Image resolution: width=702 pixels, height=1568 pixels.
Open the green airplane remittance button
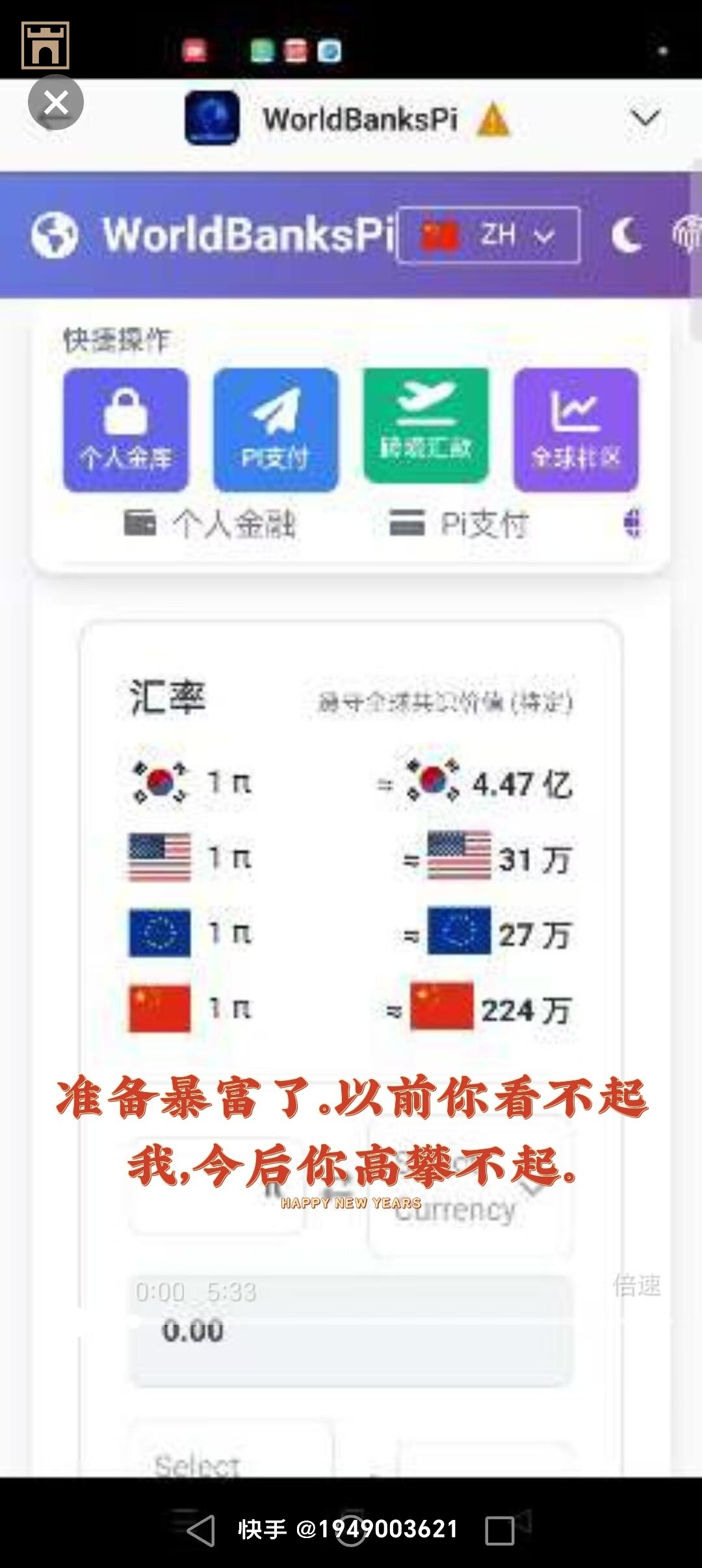click(x=426, y=426)
